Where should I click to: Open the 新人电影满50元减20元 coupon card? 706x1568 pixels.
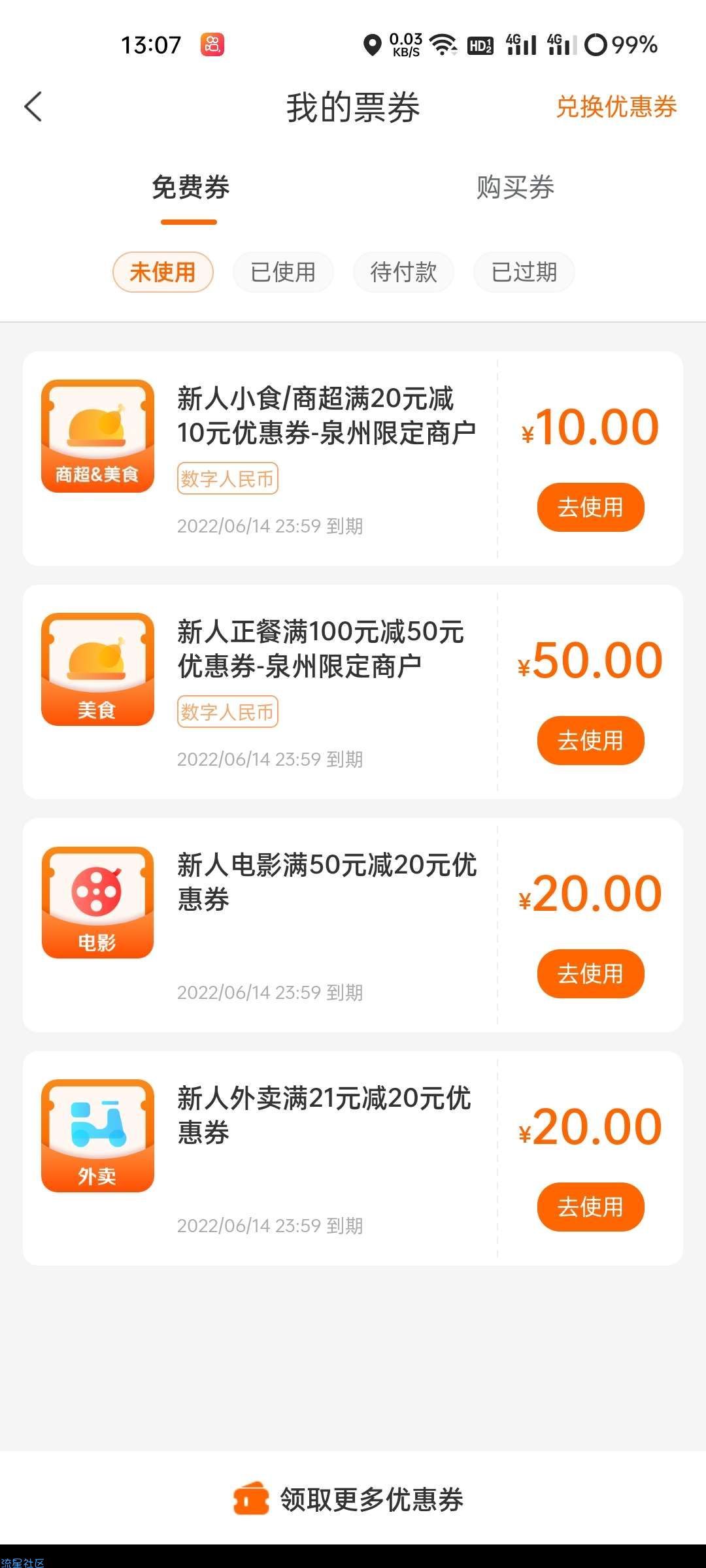coord(353,924)
